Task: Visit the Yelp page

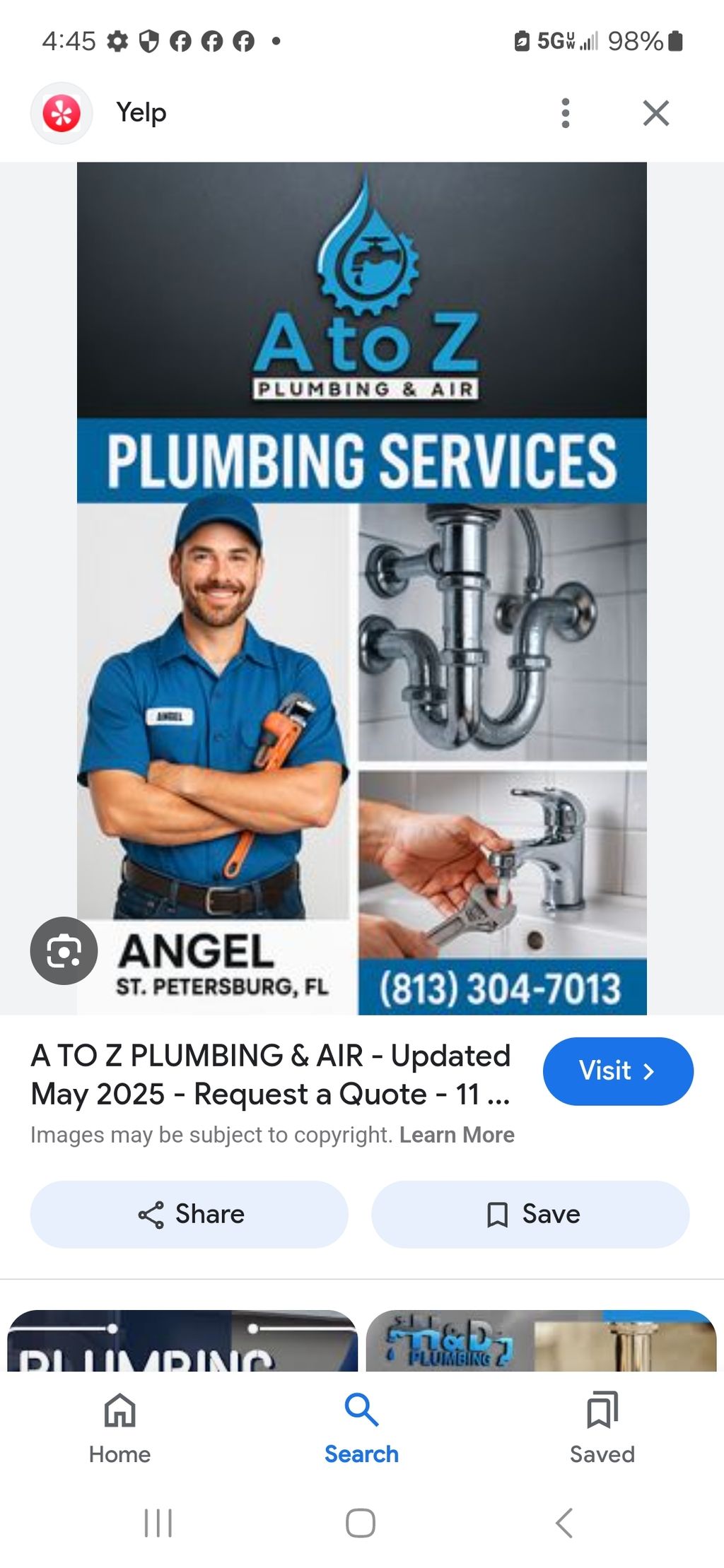Action: [x=617, y=1071]
